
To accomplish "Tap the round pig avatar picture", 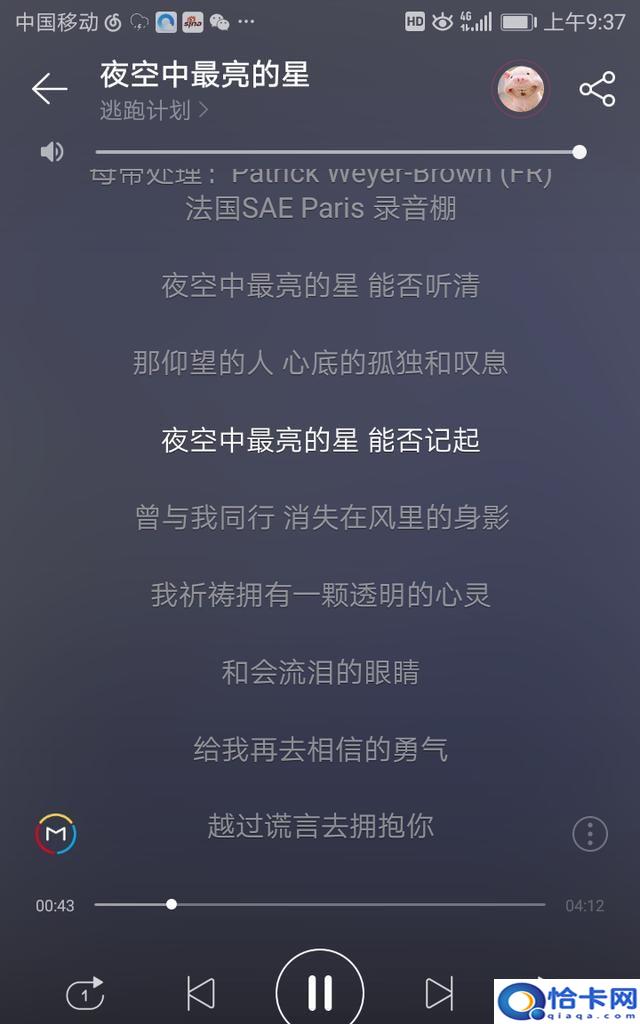I will click(x=522, y=89).
